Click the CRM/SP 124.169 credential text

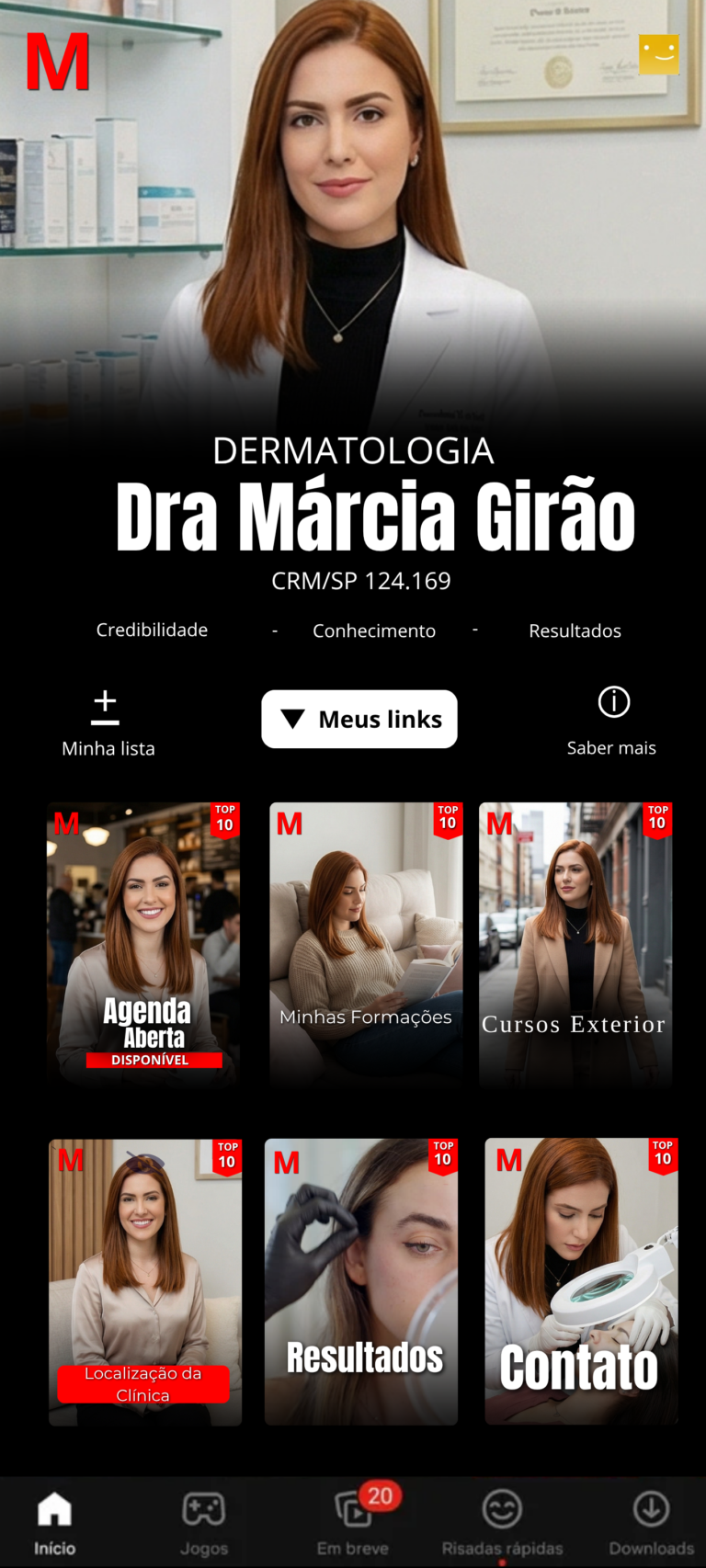click(x=359, y=580)
